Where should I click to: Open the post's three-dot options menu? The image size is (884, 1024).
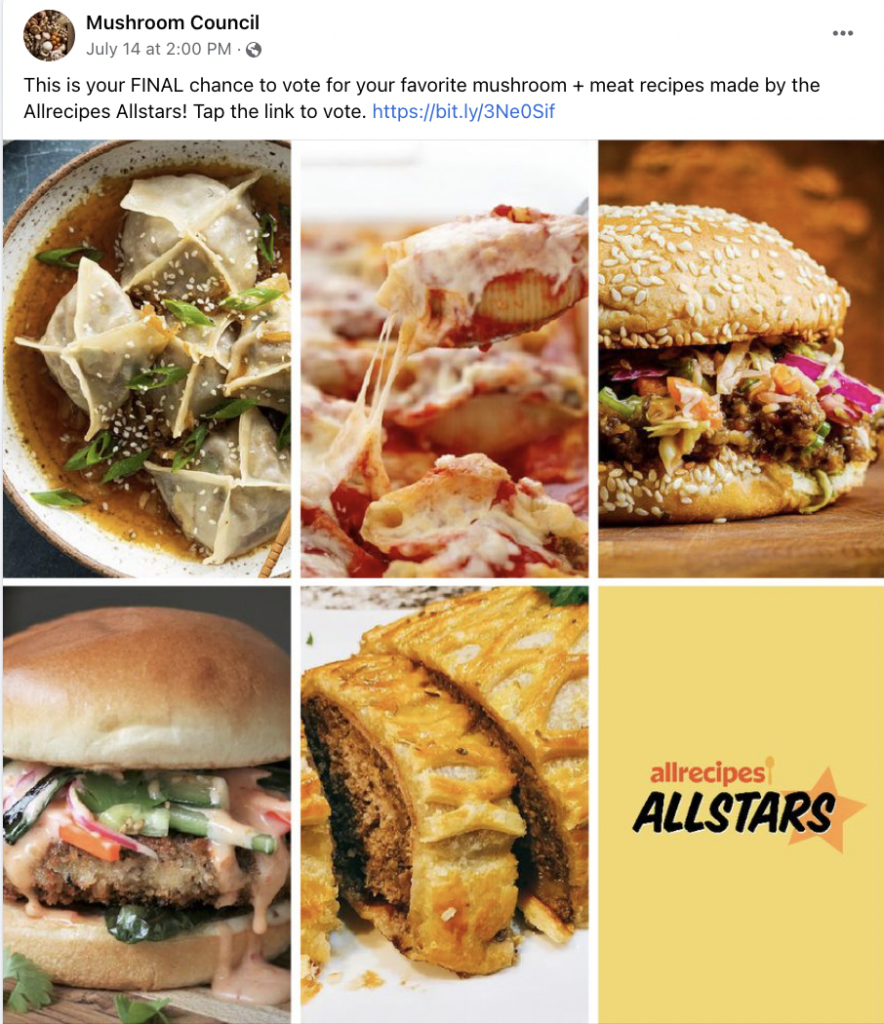tap(843, 33)
